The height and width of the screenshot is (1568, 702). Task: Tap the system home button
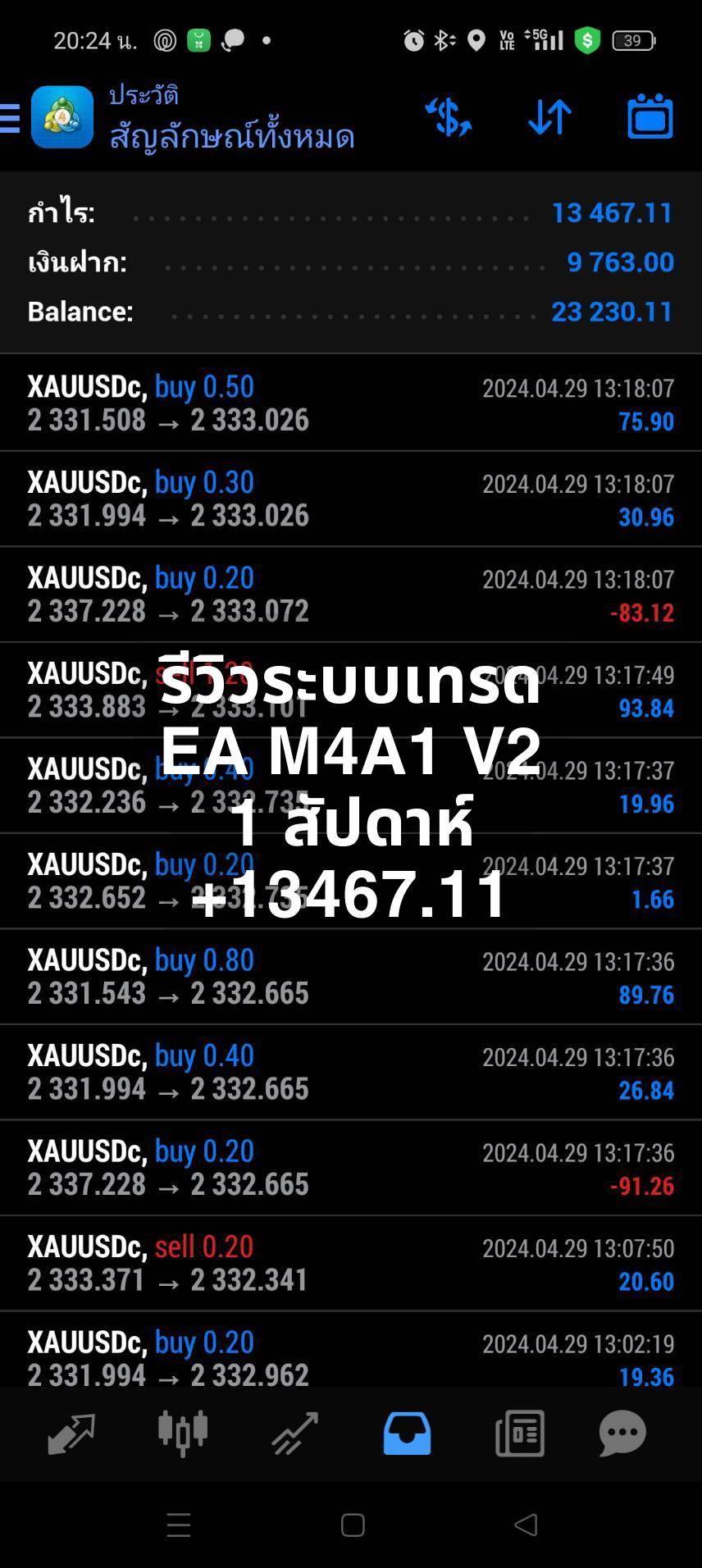tap(353, 1525)
